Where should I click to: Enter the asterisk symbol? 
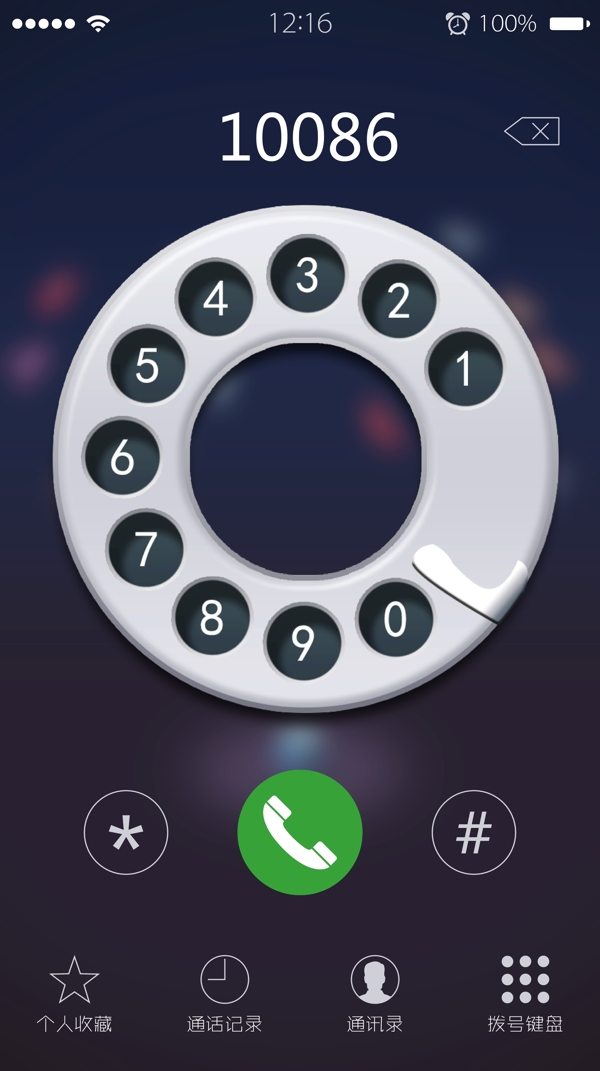tap(126, 833)
